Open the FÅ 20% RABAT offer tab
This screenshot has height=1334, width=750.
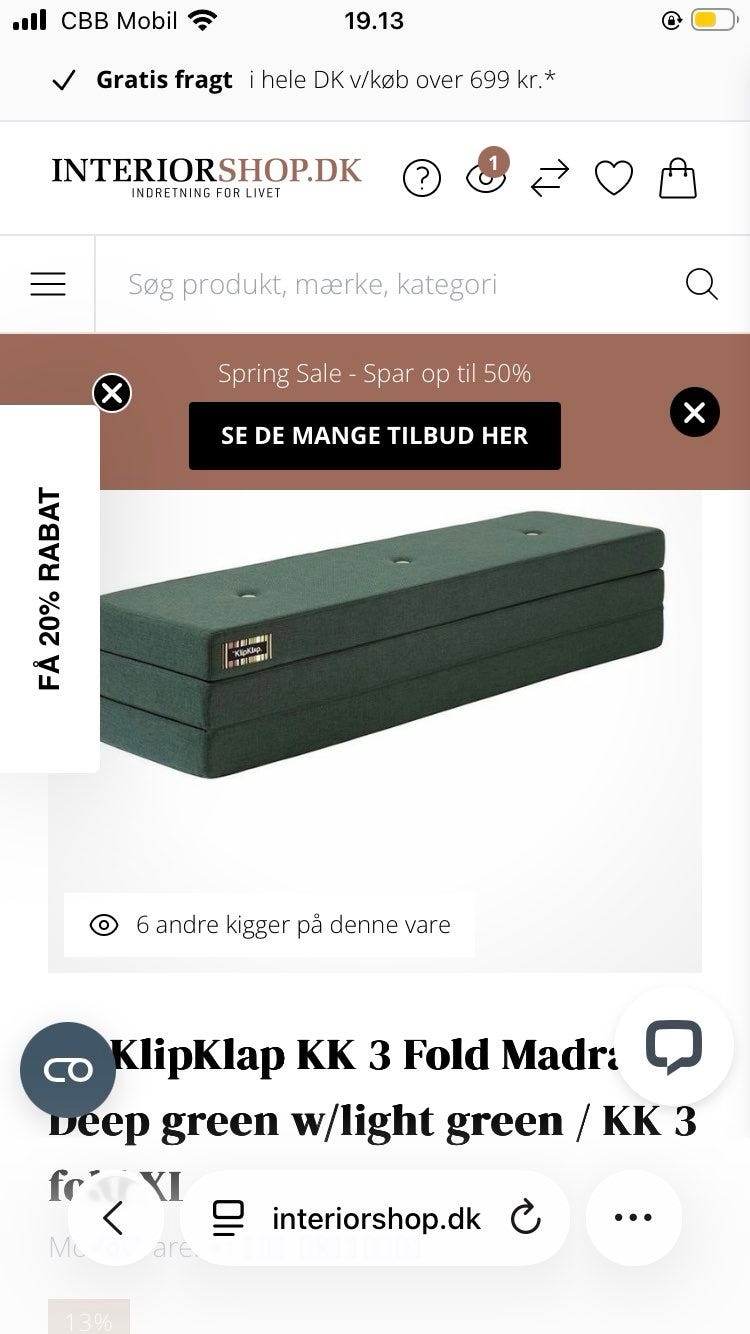[49, 590]
